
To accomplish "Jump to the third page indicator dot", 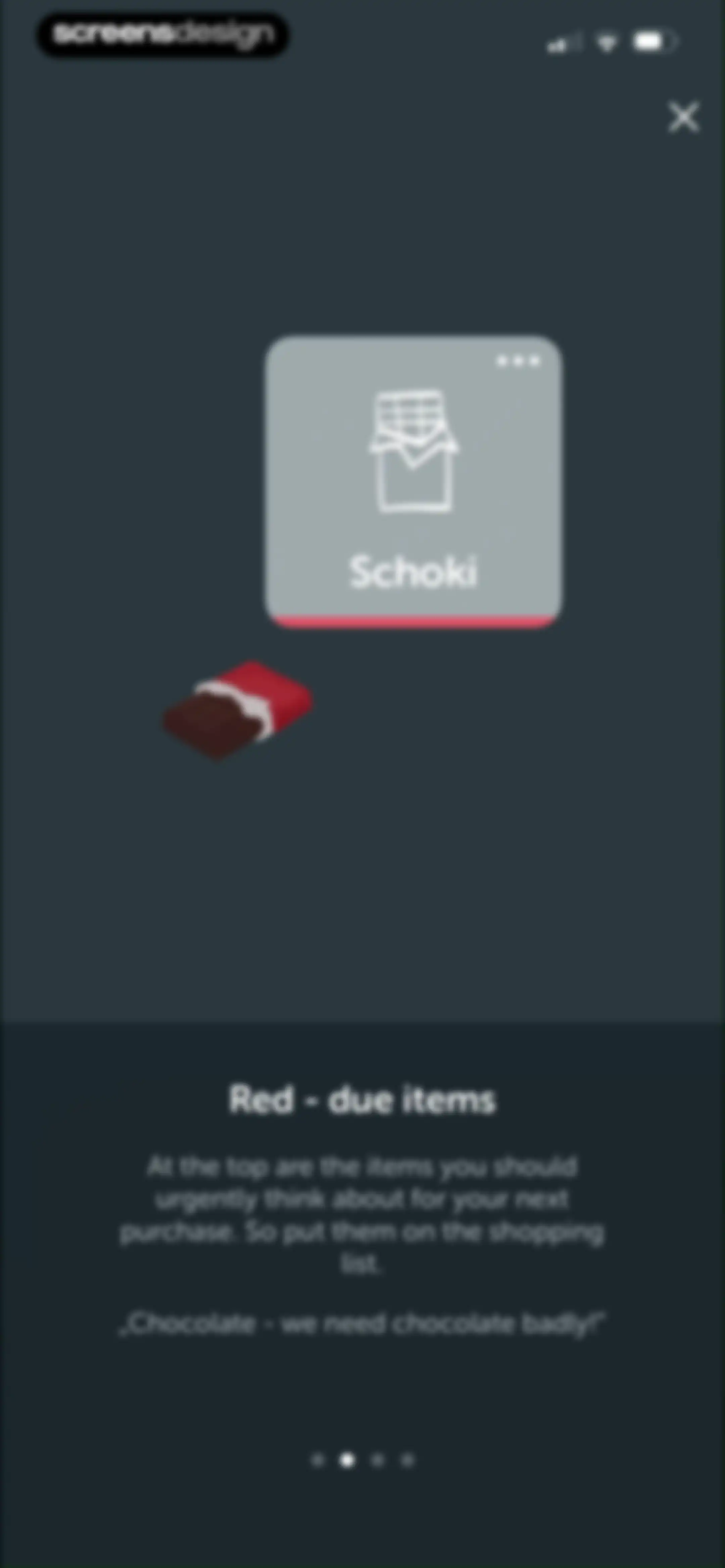I will [377, 1460].
